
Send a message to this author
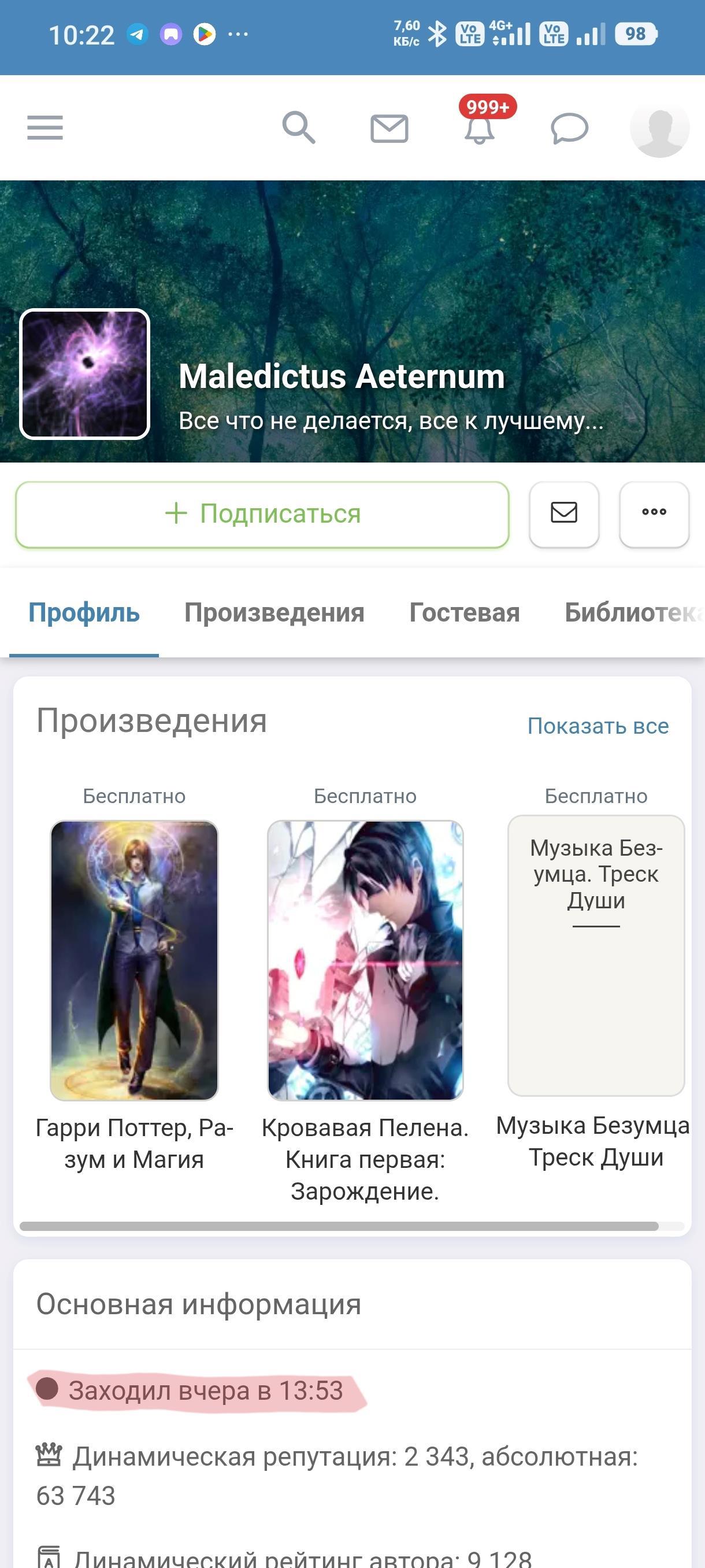[x=564, y=513]
